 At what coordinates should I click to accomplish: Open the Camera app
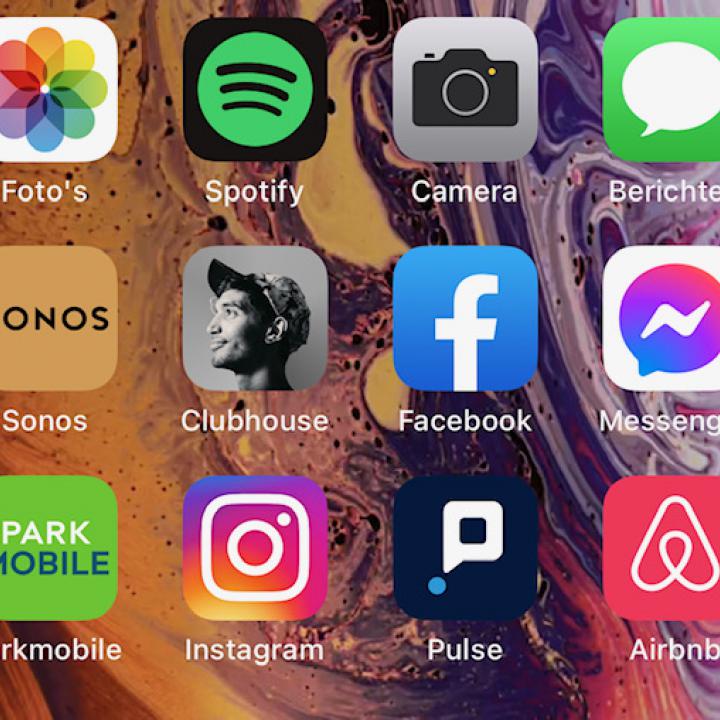pos(465,90)
